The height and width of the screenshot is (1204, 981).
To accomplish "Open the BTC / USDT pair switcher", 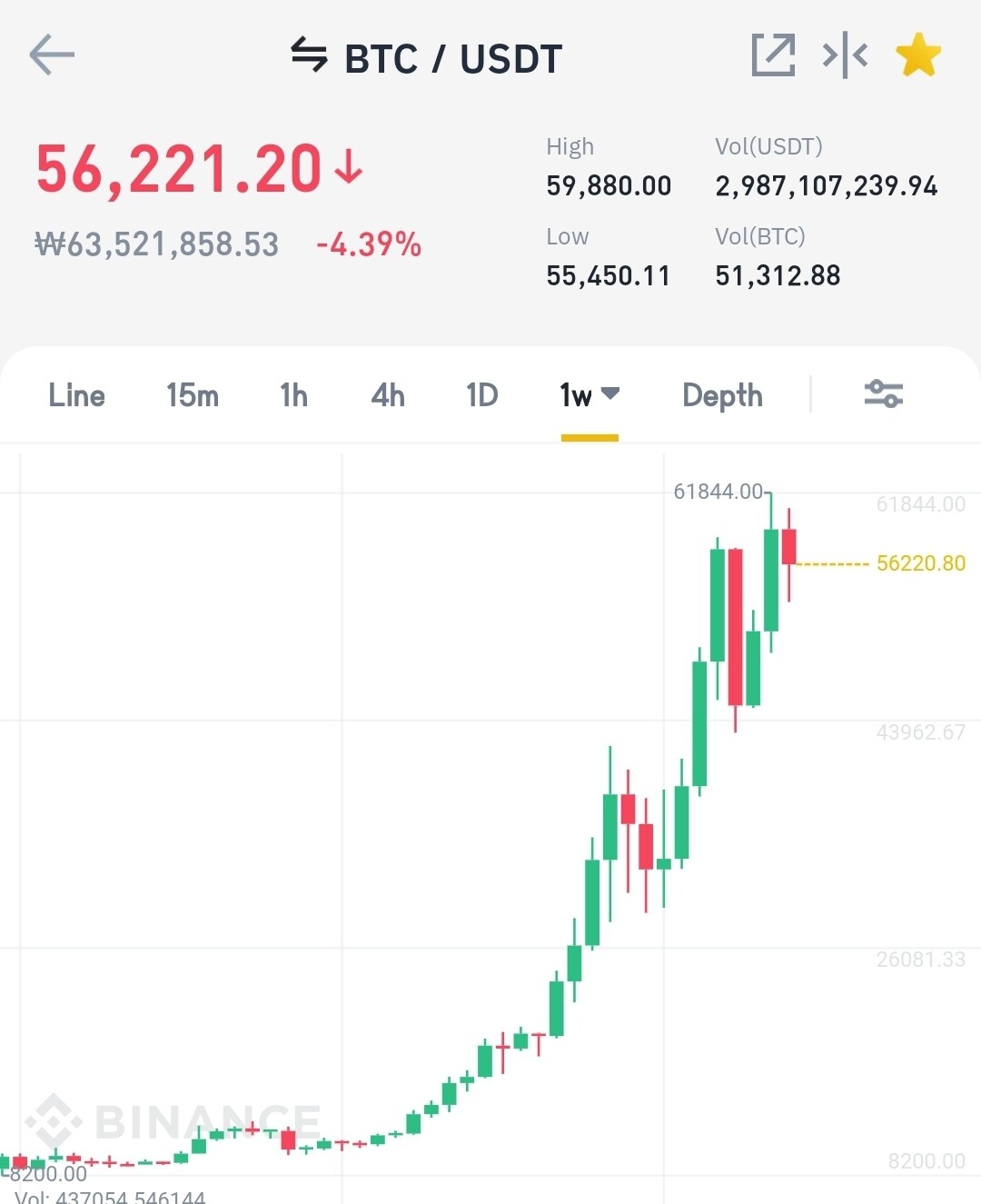I will 427,58.
